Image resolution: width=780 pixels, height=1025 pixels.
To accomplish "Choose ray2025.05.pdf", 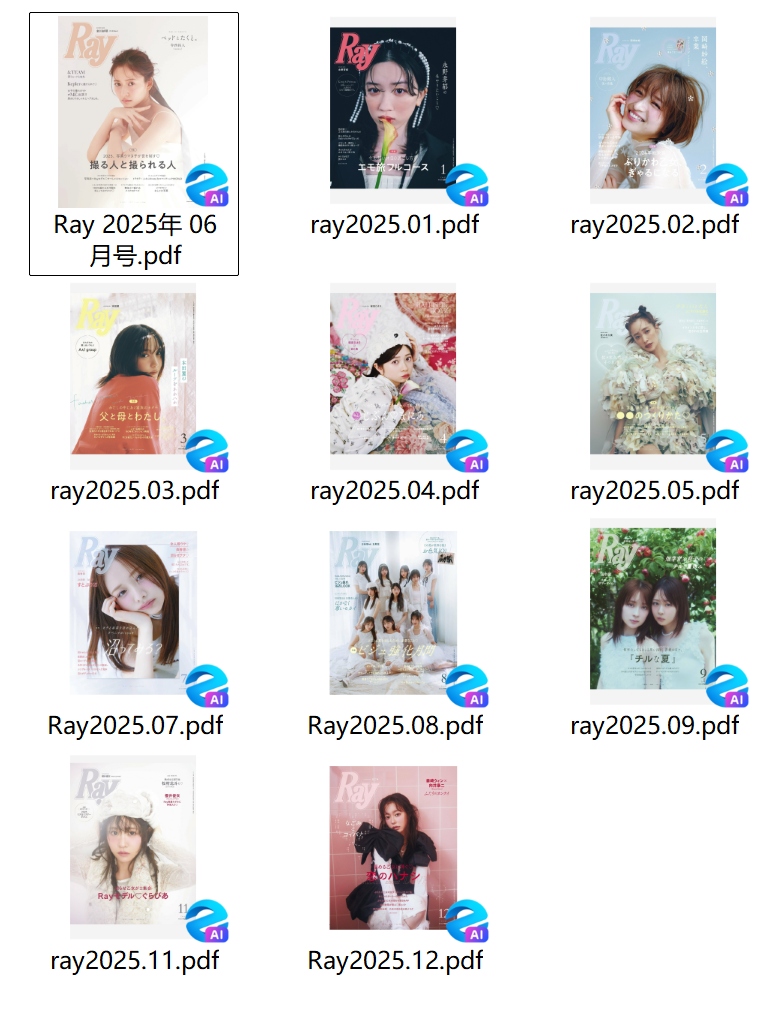I will (x=653, y=370).
